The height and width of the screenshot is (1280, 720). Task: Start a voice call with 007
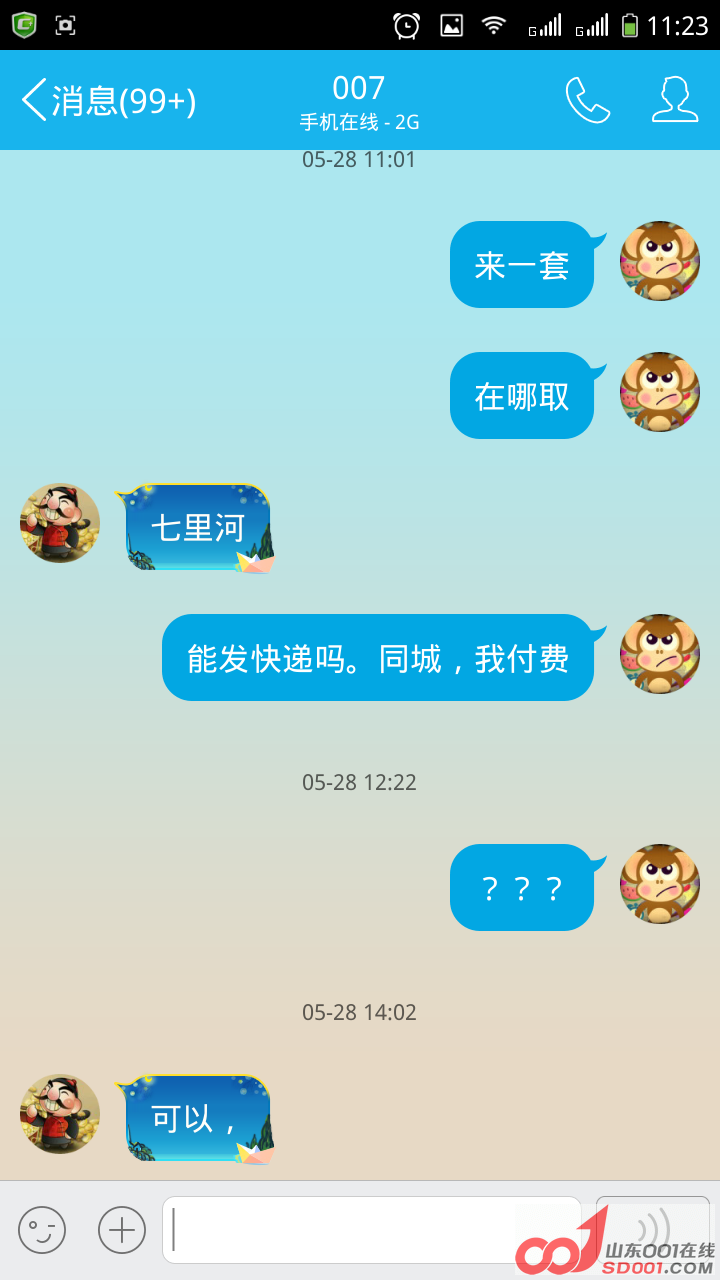(588, 100)
